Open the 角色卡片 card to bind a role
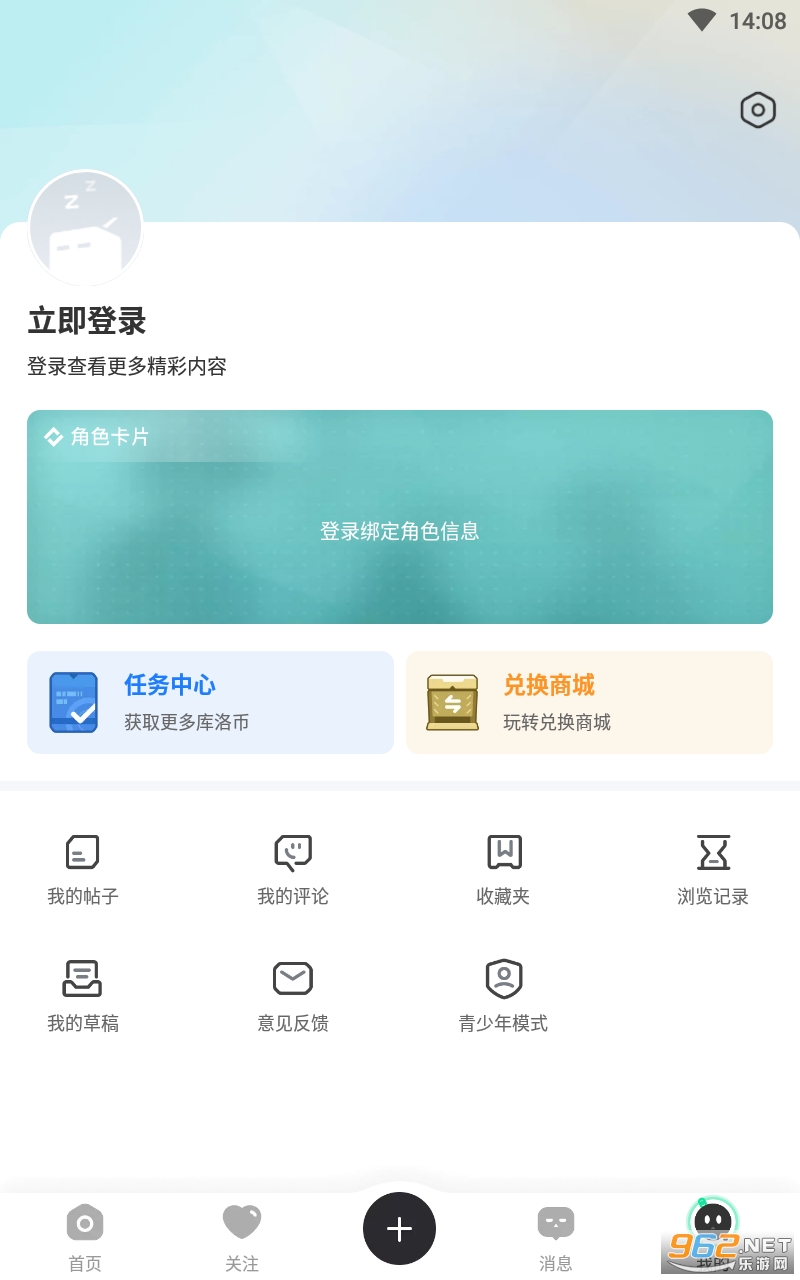The image size is (800, 1280). [400, 517]
